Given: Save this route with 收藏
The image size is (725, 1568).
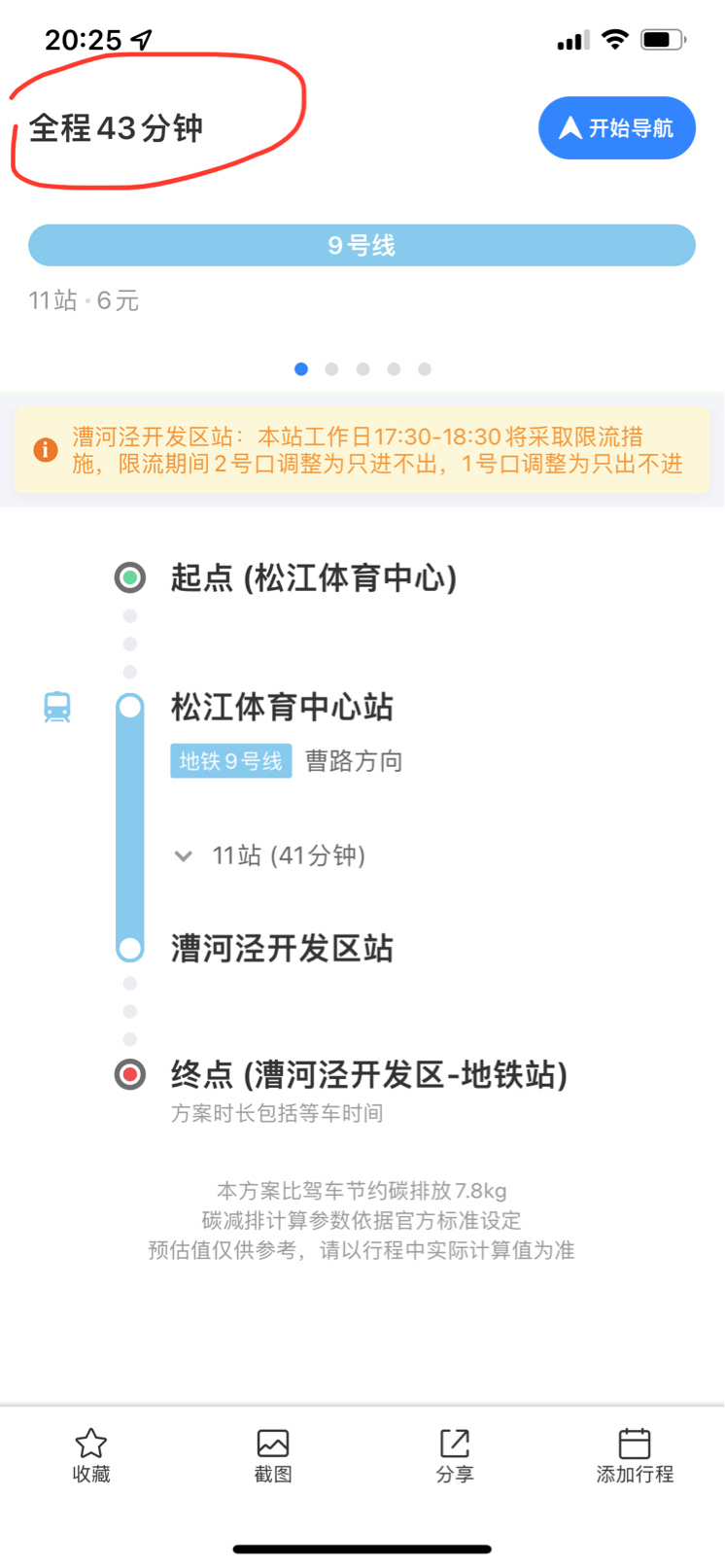Looking at the screenshot, I should coord(91,1455).
